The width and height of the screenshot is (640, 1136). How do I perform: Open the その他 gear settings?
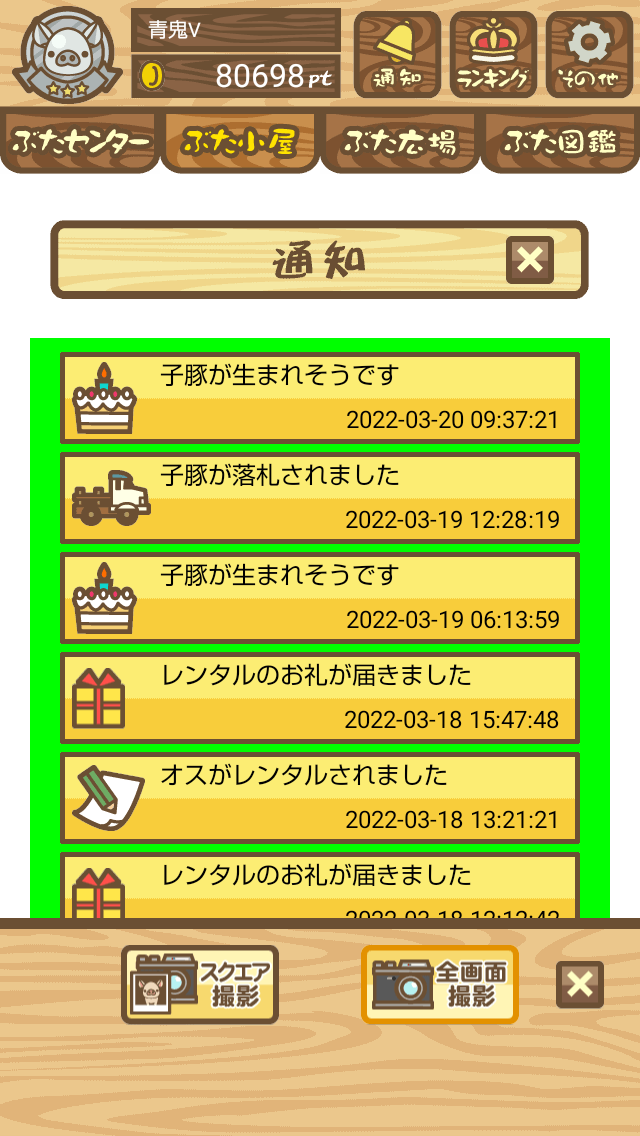[589, 54]
